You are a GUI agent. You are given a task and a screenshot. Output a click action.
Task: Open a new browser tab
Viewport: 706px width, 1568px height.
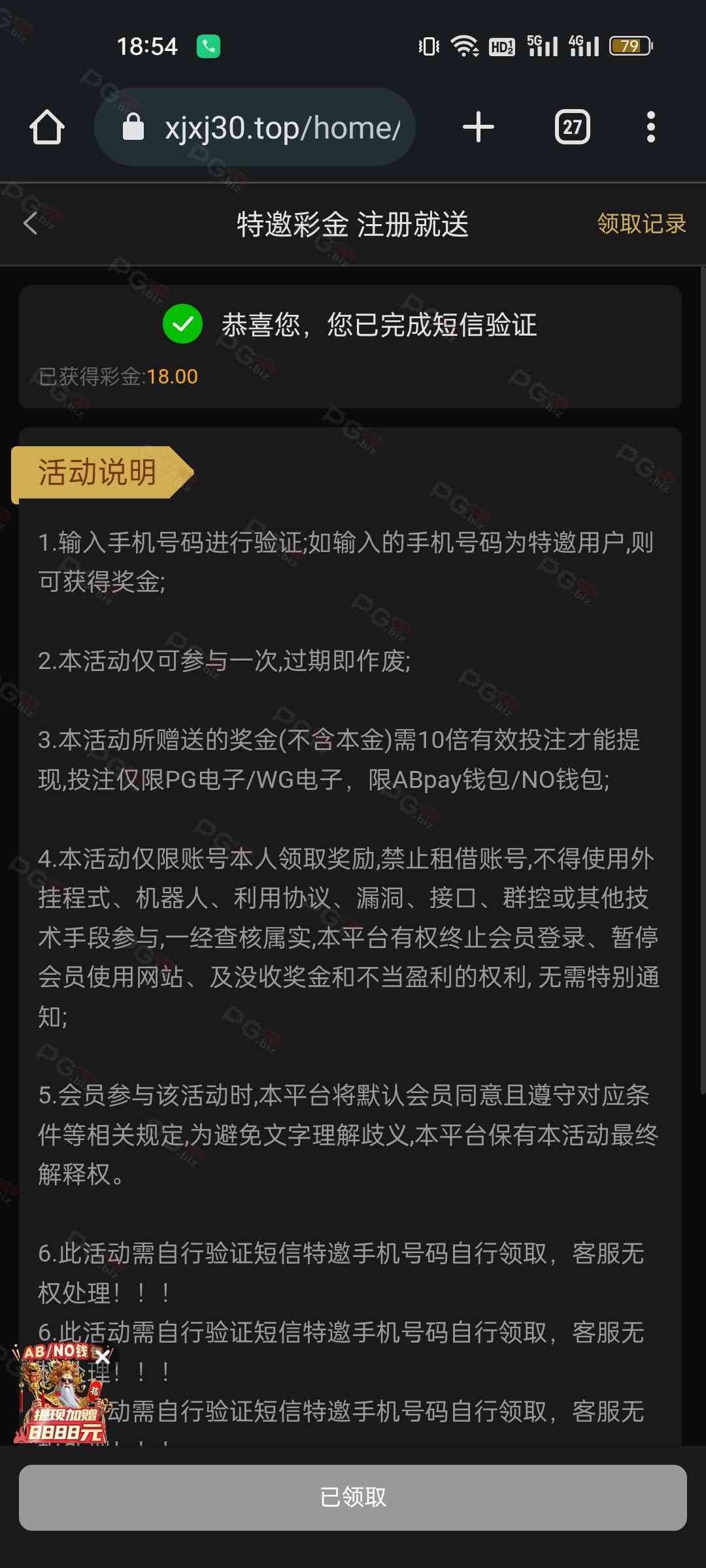pyautogui.click(x=479, y=127)
